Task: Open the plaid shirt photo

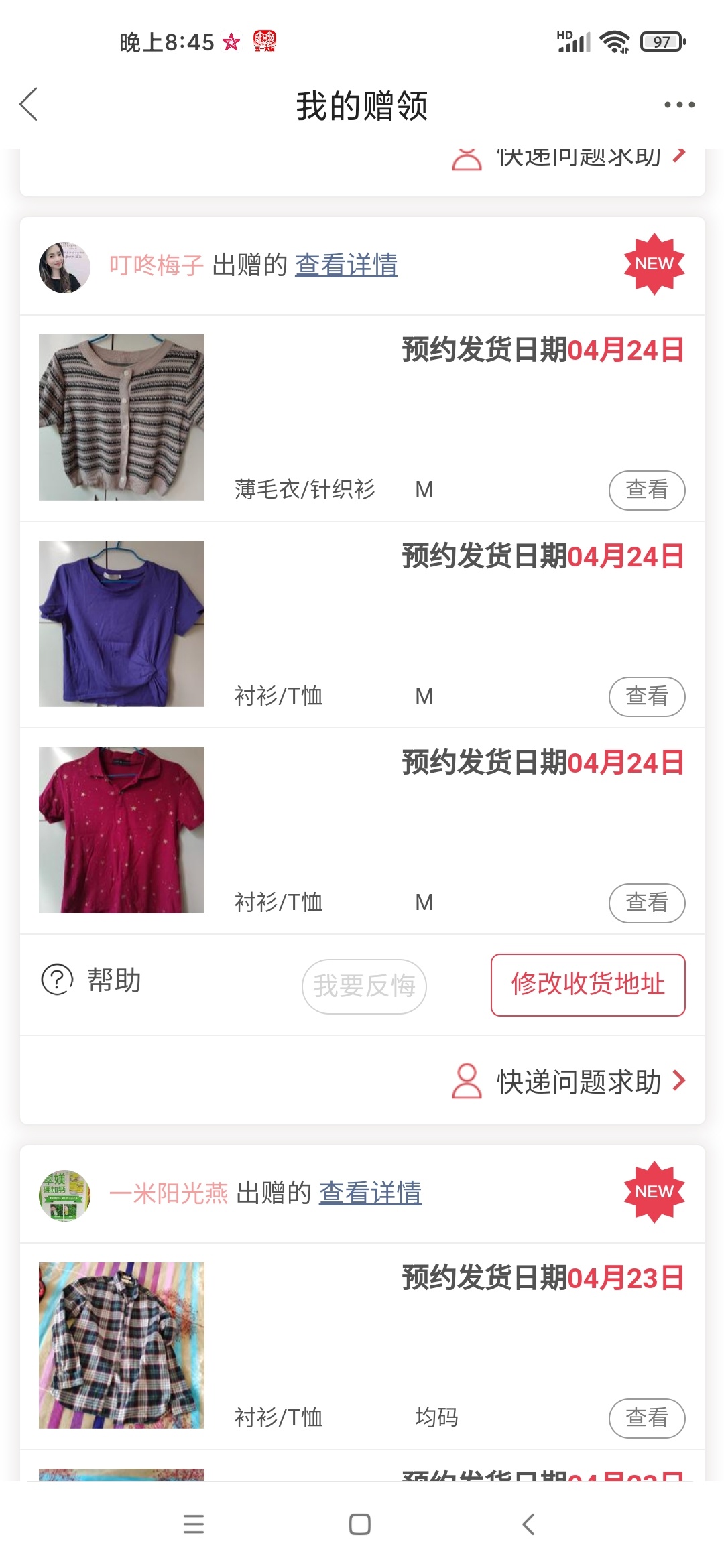Action: click(x=121, y=1345)
